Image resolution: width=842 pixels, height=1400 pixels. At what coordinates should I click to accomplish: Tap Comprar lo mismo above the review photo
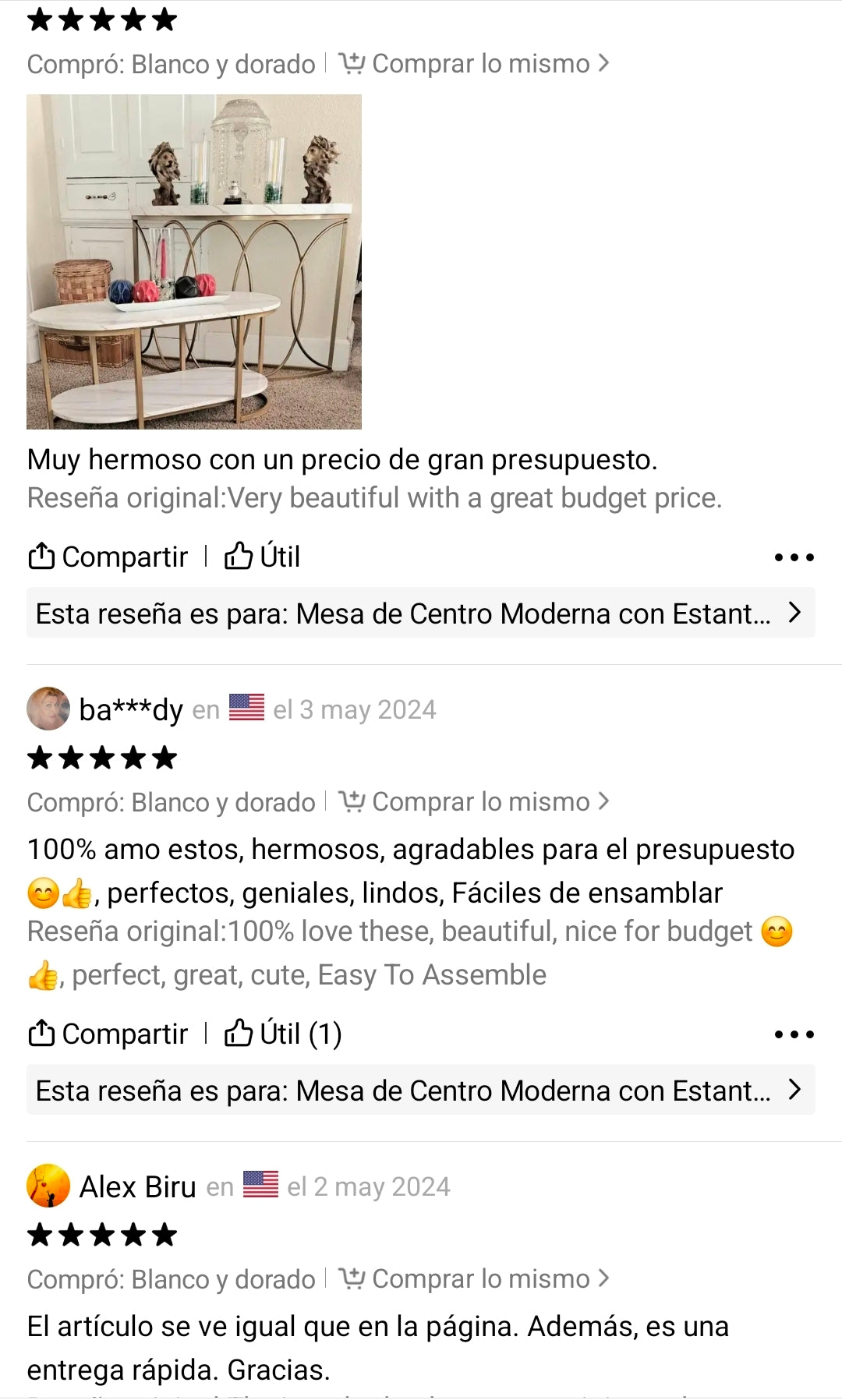click(474, 64)
